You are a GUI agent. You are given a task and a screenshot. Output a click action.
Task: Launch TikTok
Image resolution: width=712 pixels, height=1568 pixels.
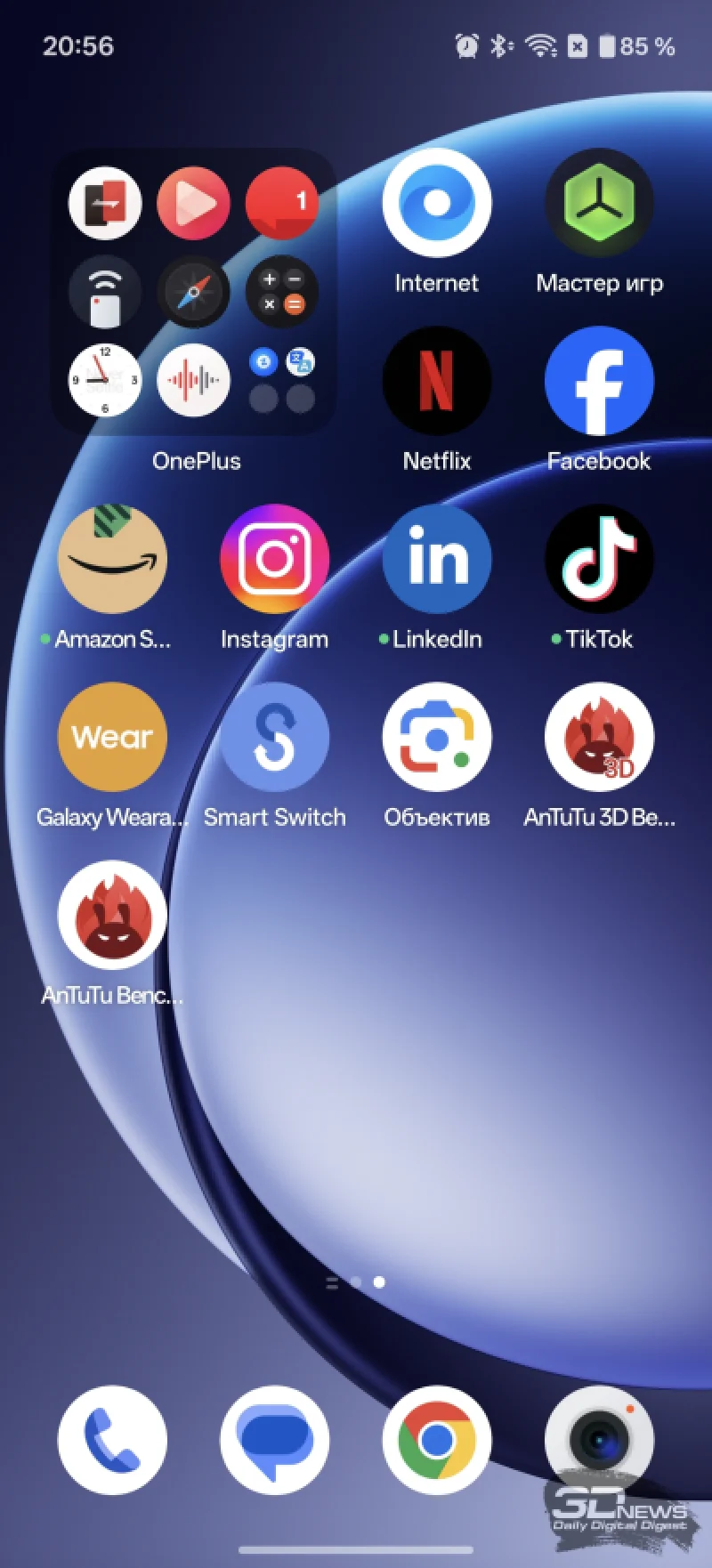[599, 559]
